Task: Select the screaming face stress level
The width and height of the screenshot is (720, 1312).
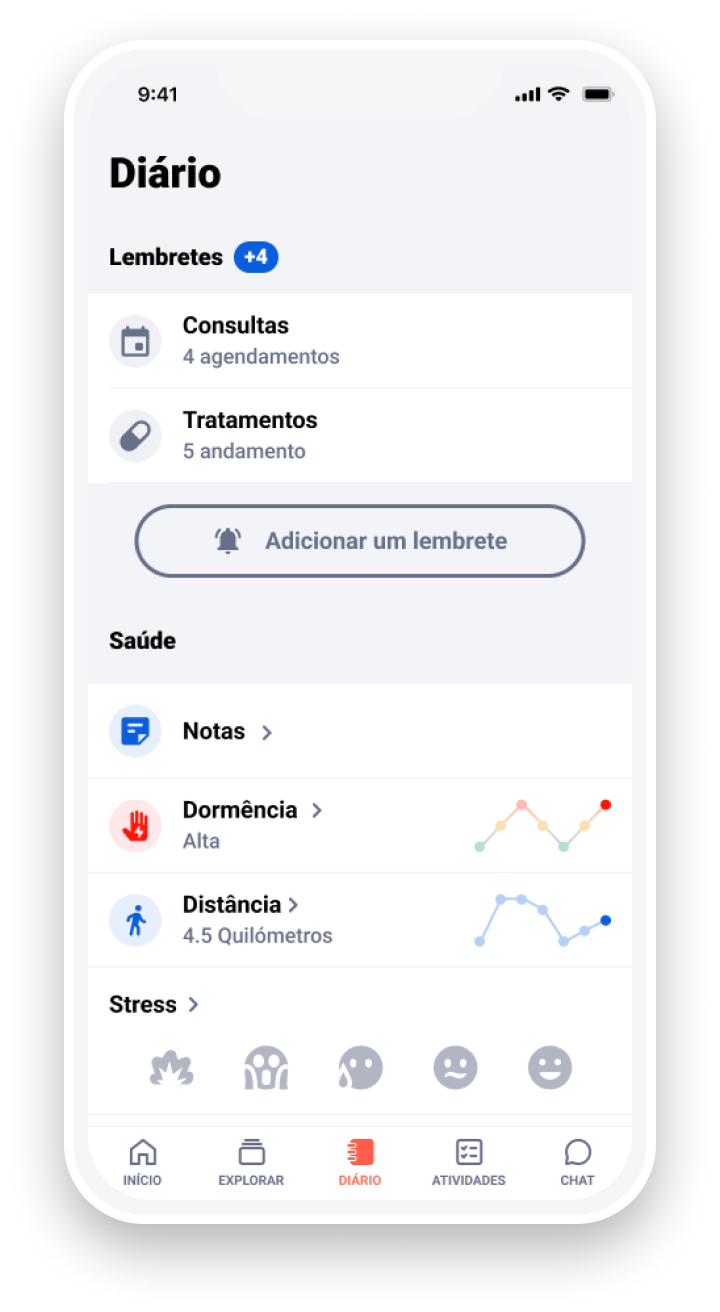Action: (266, 1068)
